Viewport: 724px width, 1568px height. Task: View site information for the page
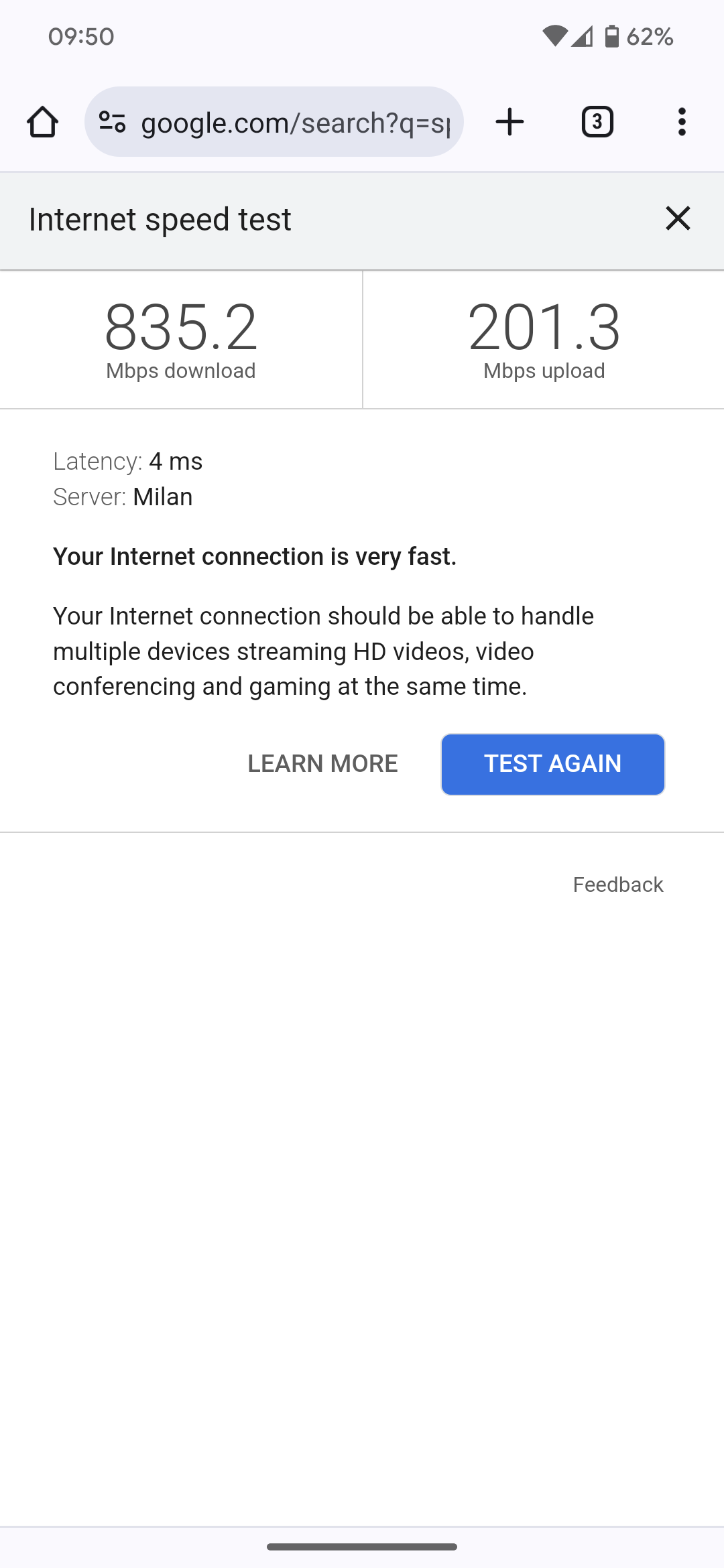click(x=113, y=122)
